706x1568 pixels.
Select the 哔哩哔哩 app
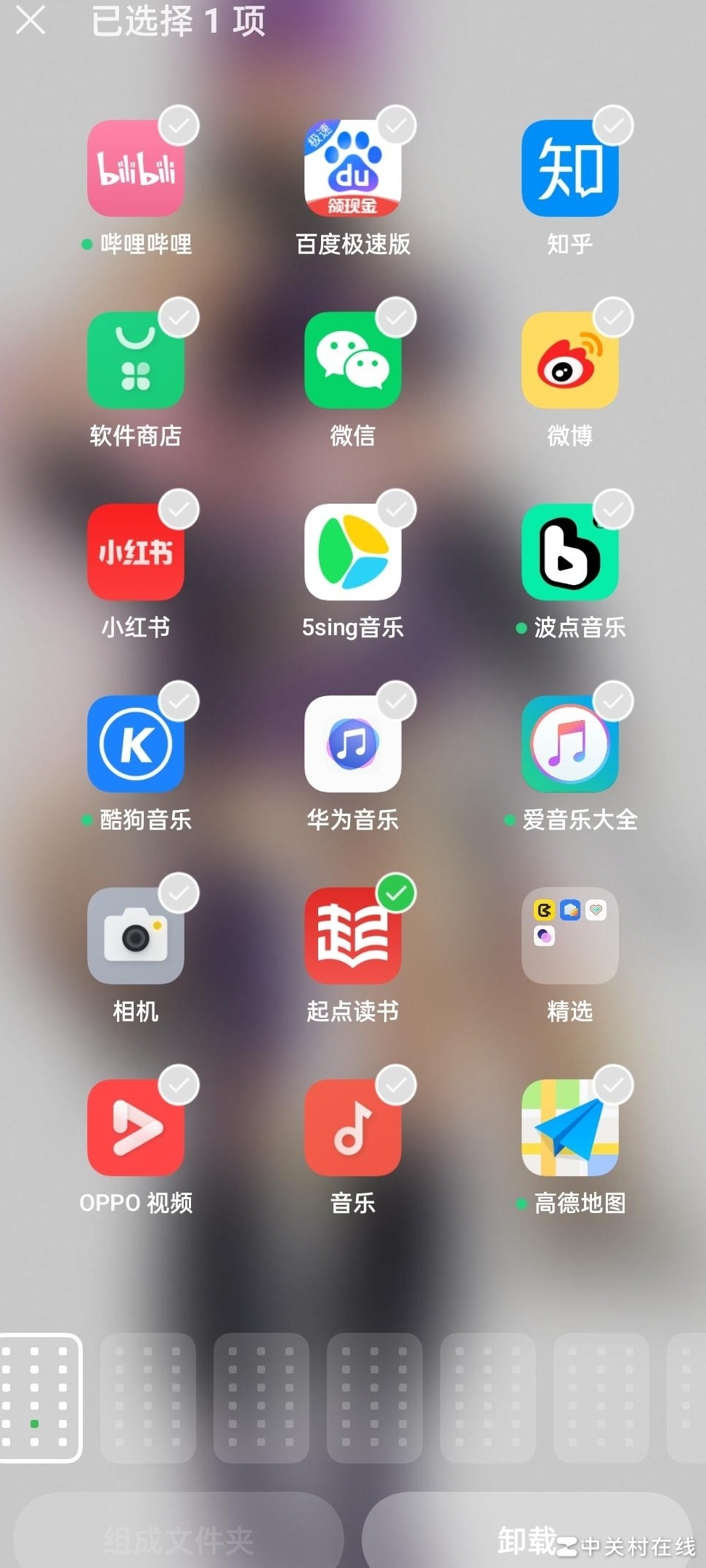point(136,168)
